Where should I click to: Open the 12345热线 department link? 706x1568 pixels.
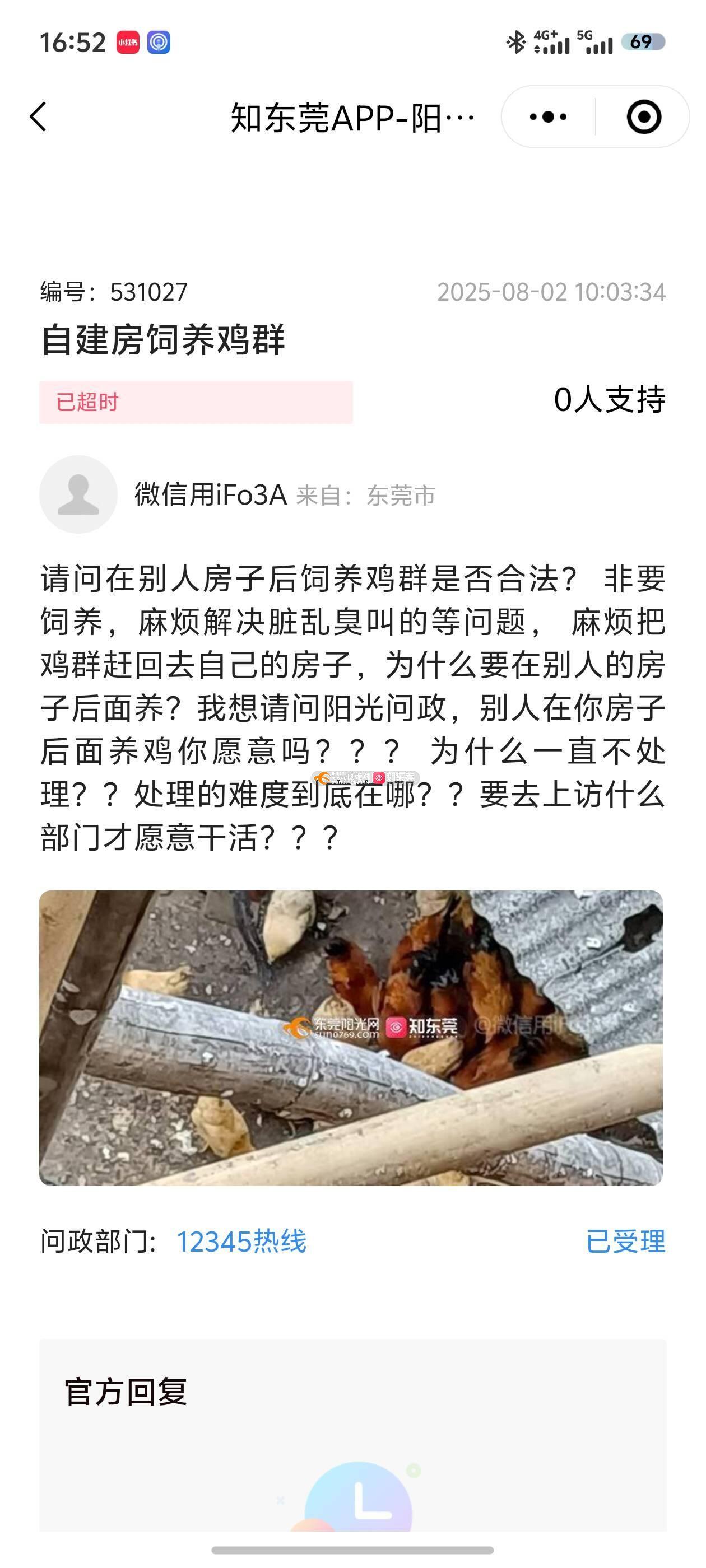[x=241, y=1242]
